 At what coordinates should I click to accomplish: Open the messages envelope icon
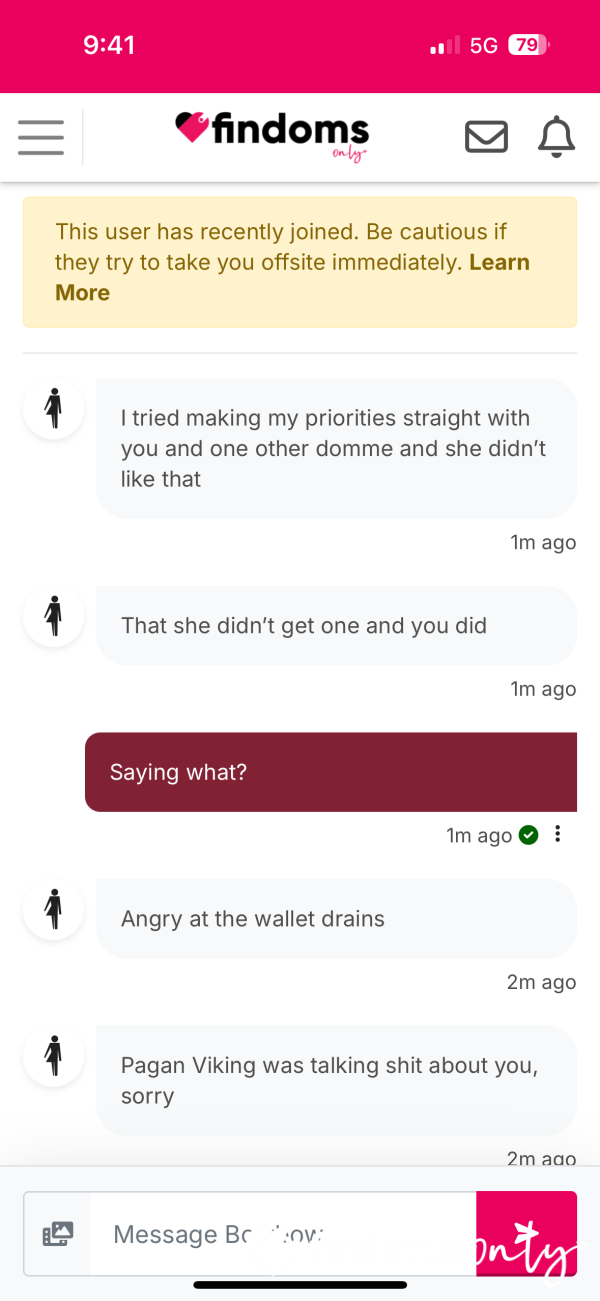[x=486, y=137]
